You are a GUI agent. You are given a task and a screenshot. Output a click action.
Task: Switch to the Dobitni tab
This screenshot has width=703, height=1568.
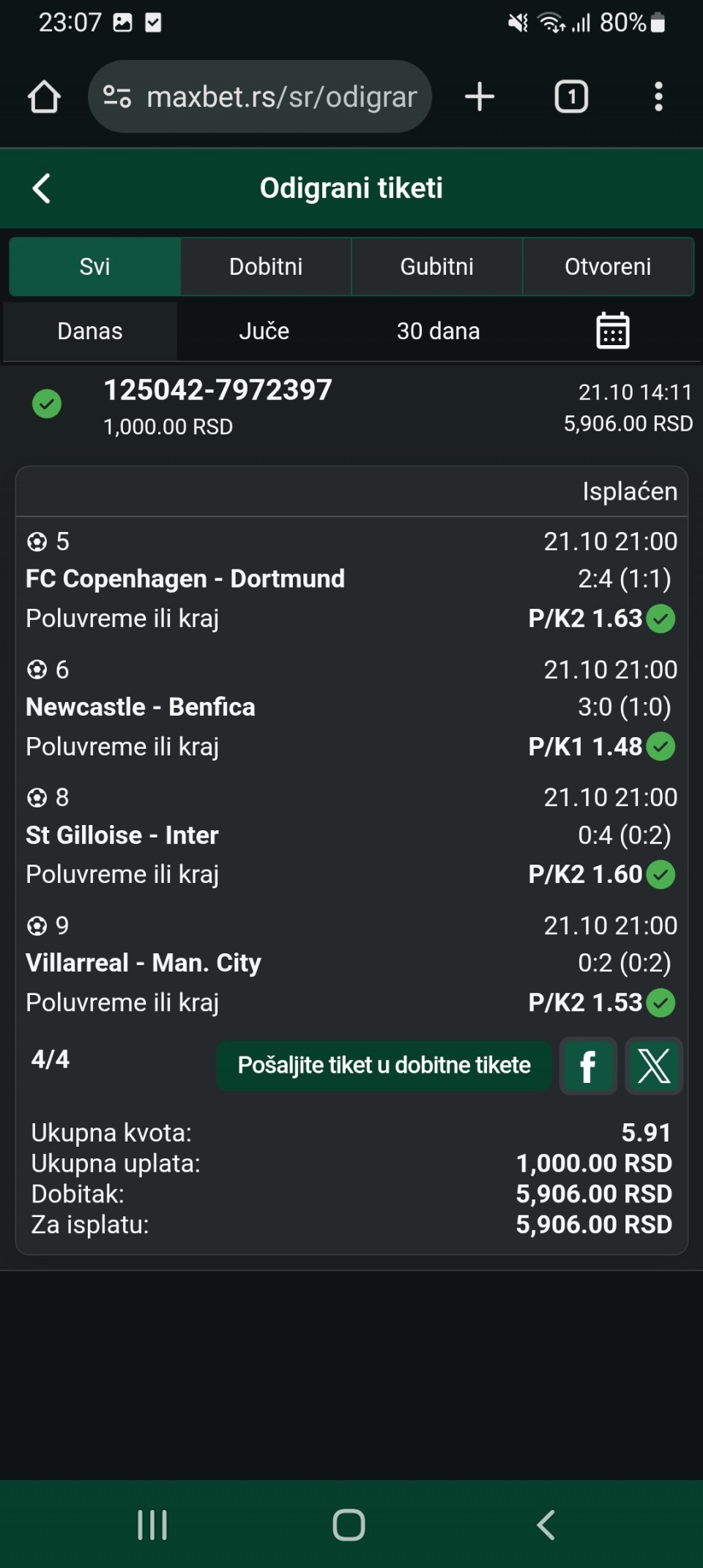click(266, 267)
